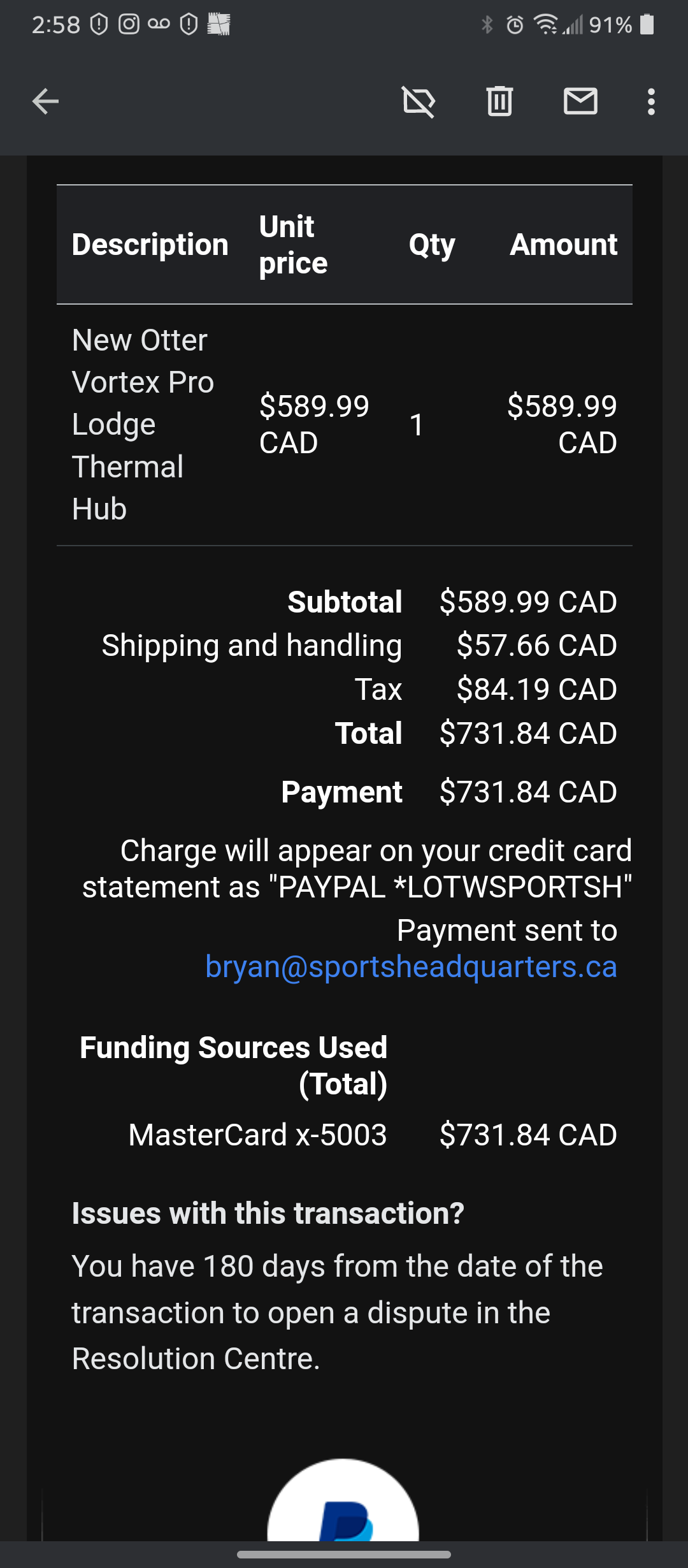Viewport: 688px width, 1568px height.
Task: Open the three-dot overflow menu
Action: pos(650,102)
